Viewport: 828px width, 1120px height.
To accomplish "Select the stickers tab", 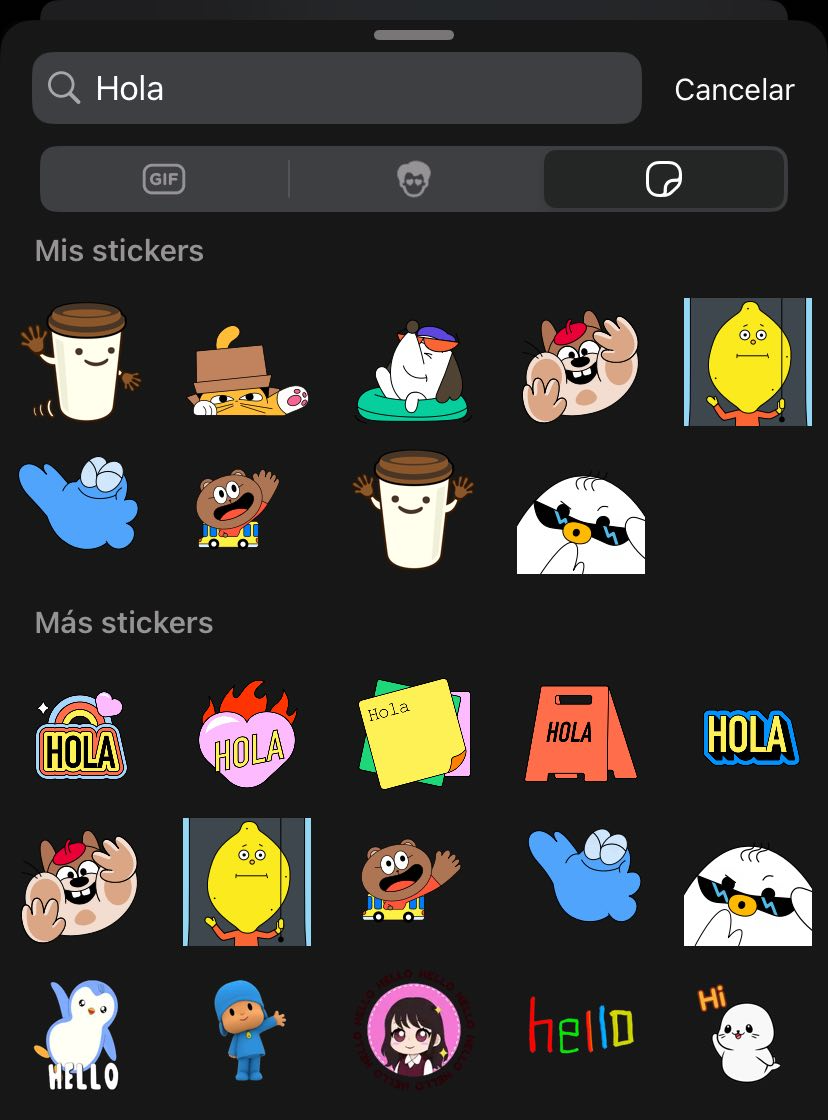I will pyautogui.click(x=664, y=180).
